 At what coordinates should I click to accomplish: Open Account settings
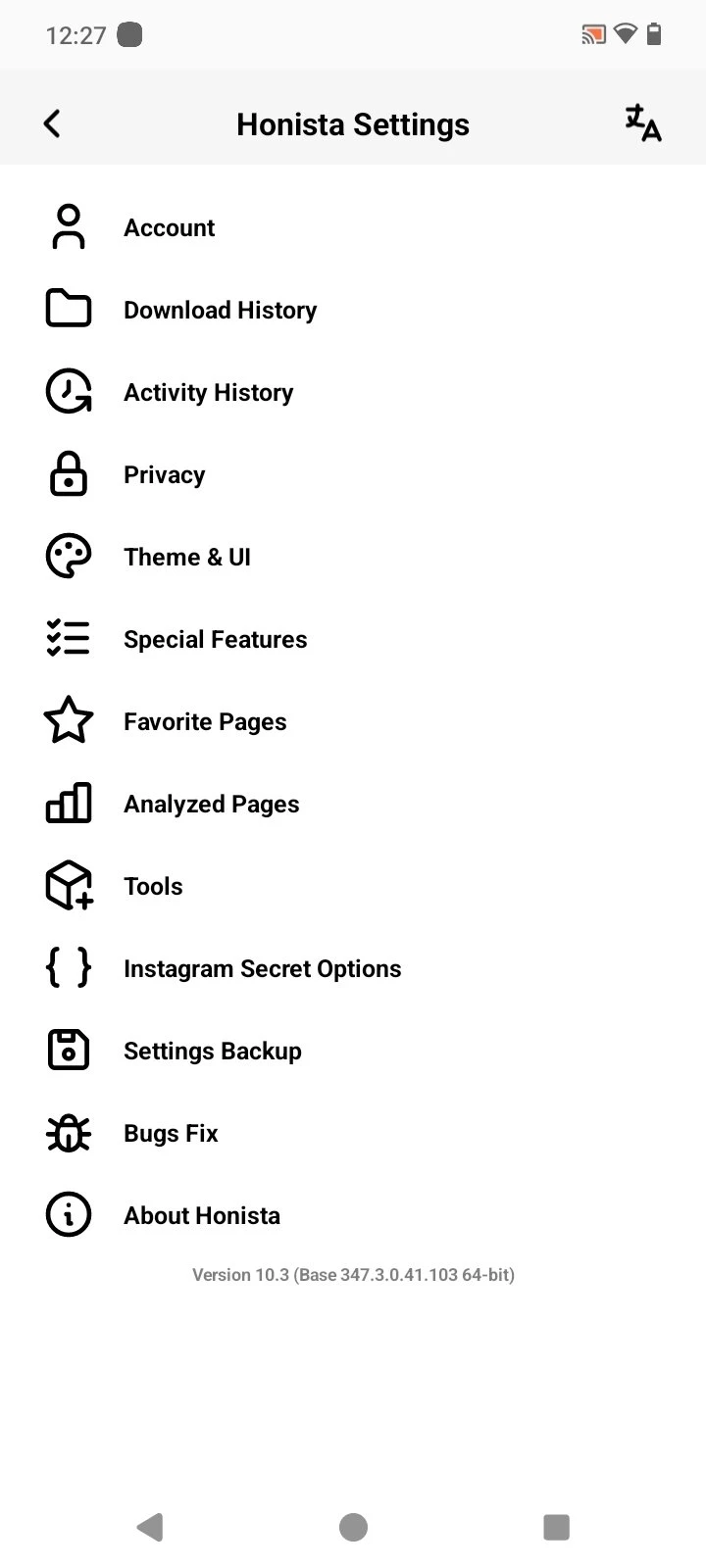(169, 227)
